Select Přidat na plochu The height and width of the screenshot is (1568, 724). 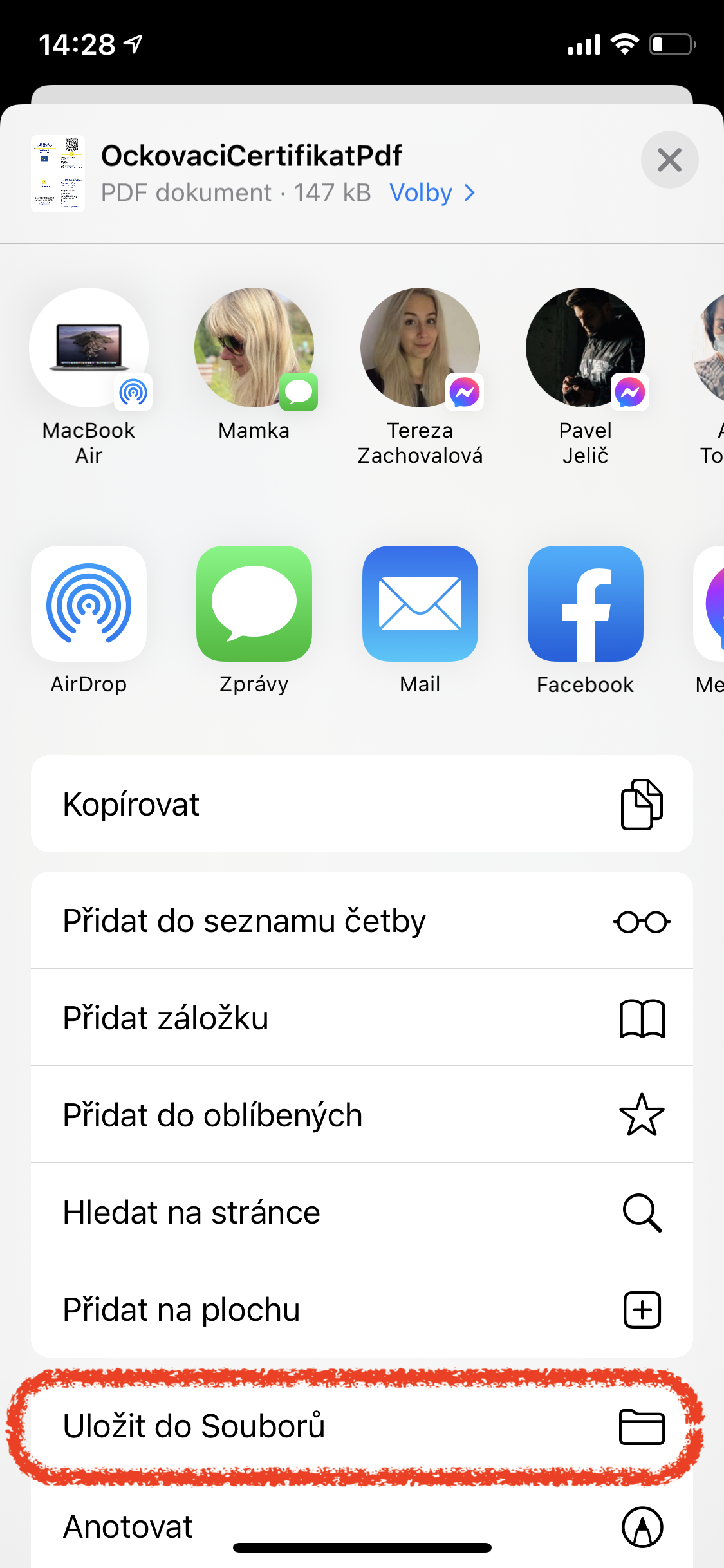362,1309
